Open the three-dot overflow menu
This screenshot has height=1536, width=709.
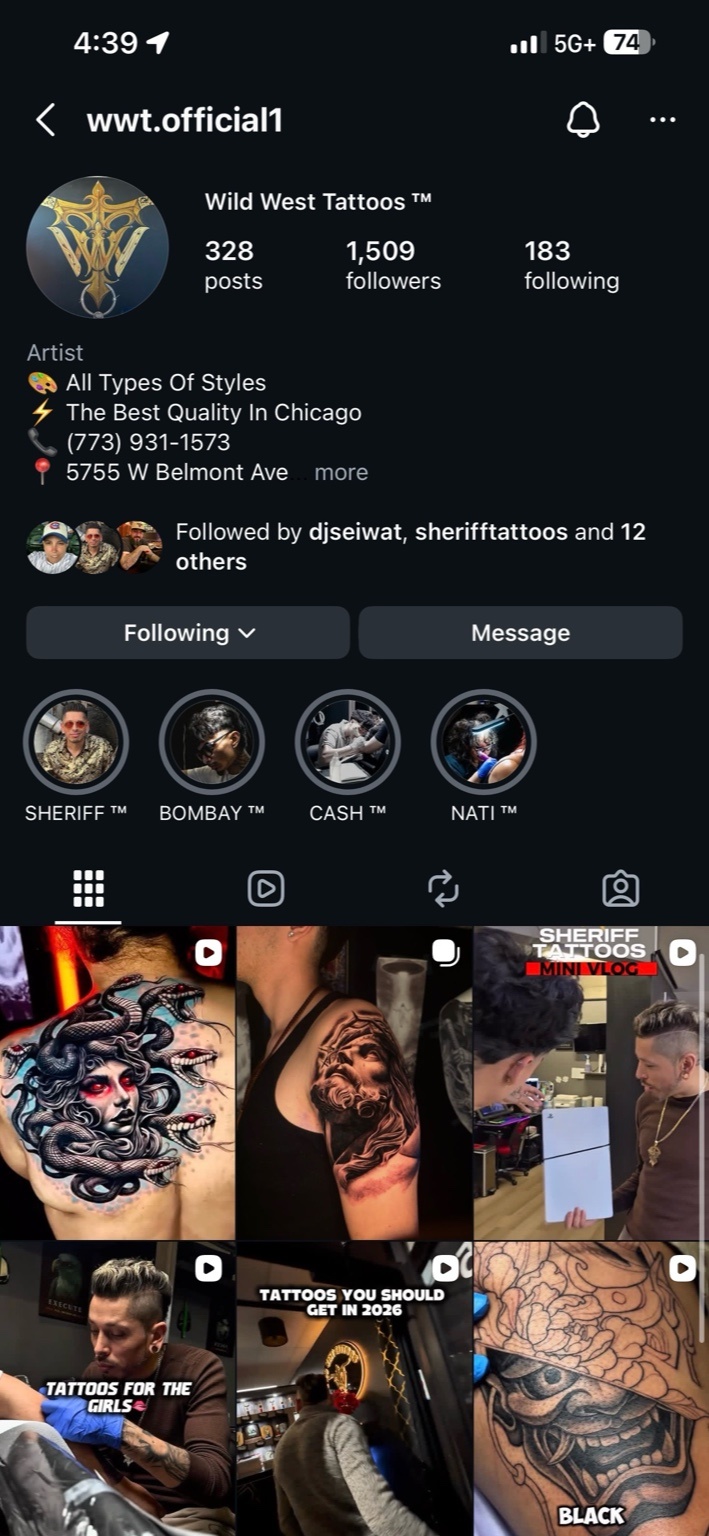point(662,120)
